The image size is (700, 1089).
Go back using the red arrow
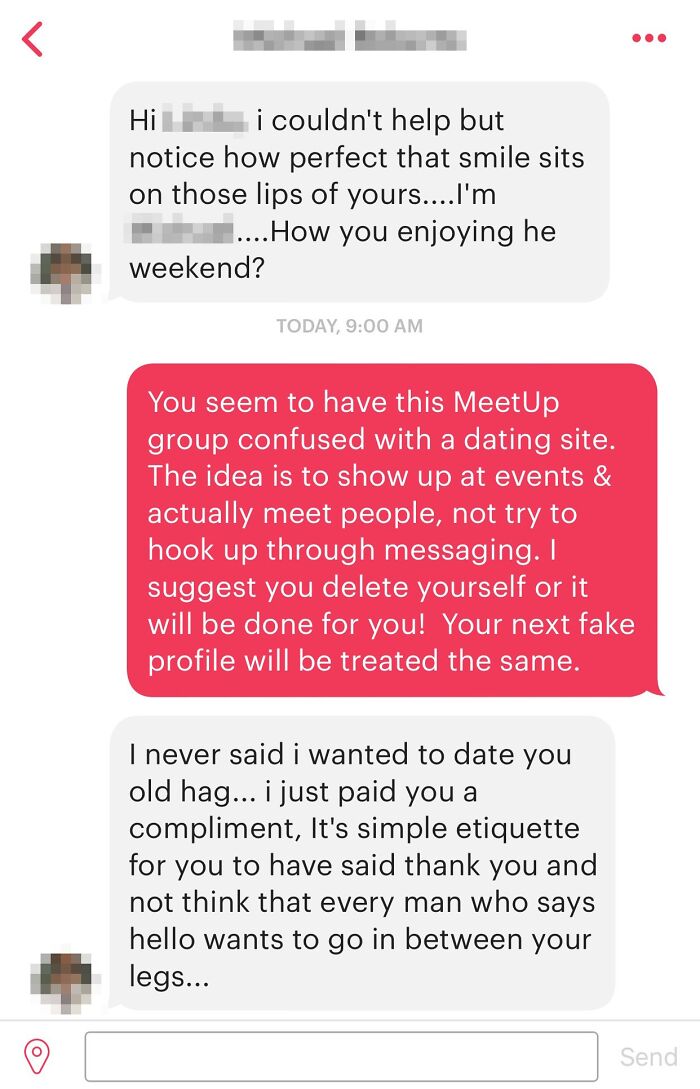(32, 39)
